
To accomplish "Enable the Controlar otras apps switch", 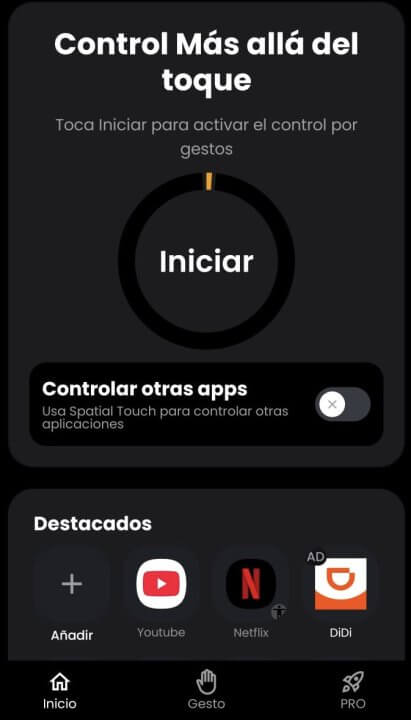I will click(343, 404).
